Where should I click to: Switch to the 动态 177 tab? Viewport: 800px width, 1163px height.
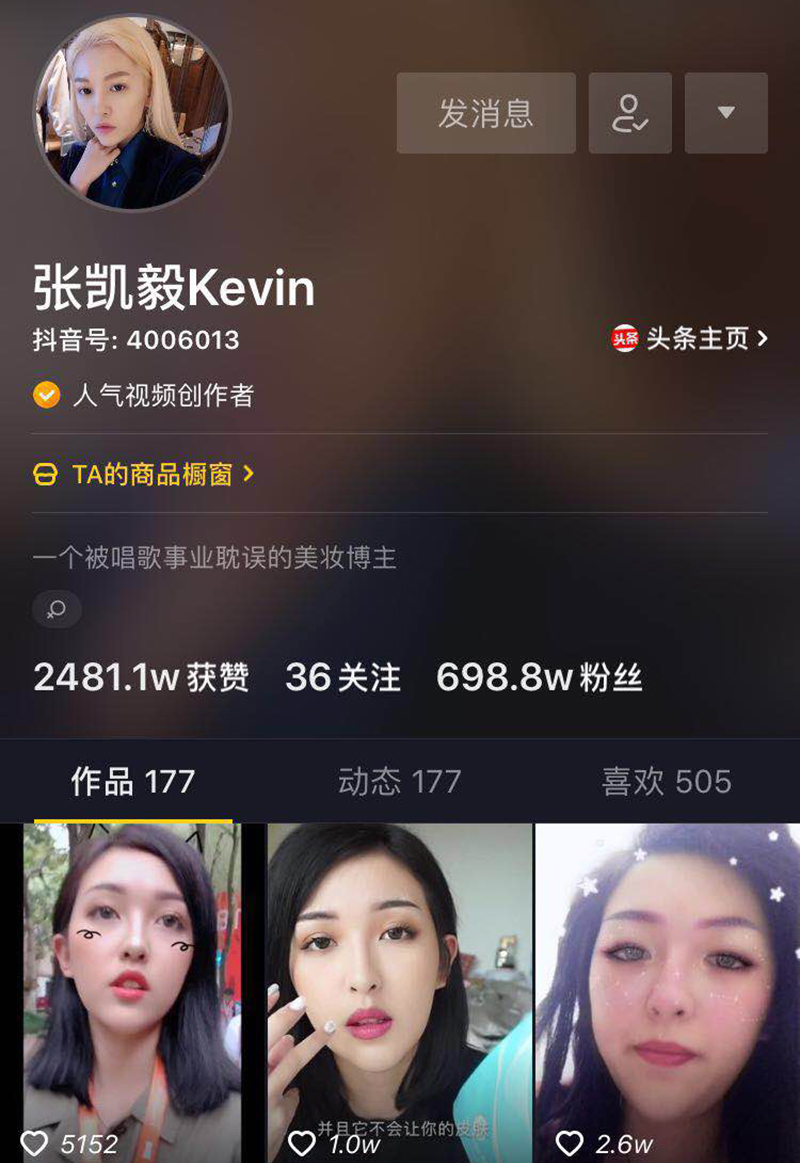(x=399, y=781)
